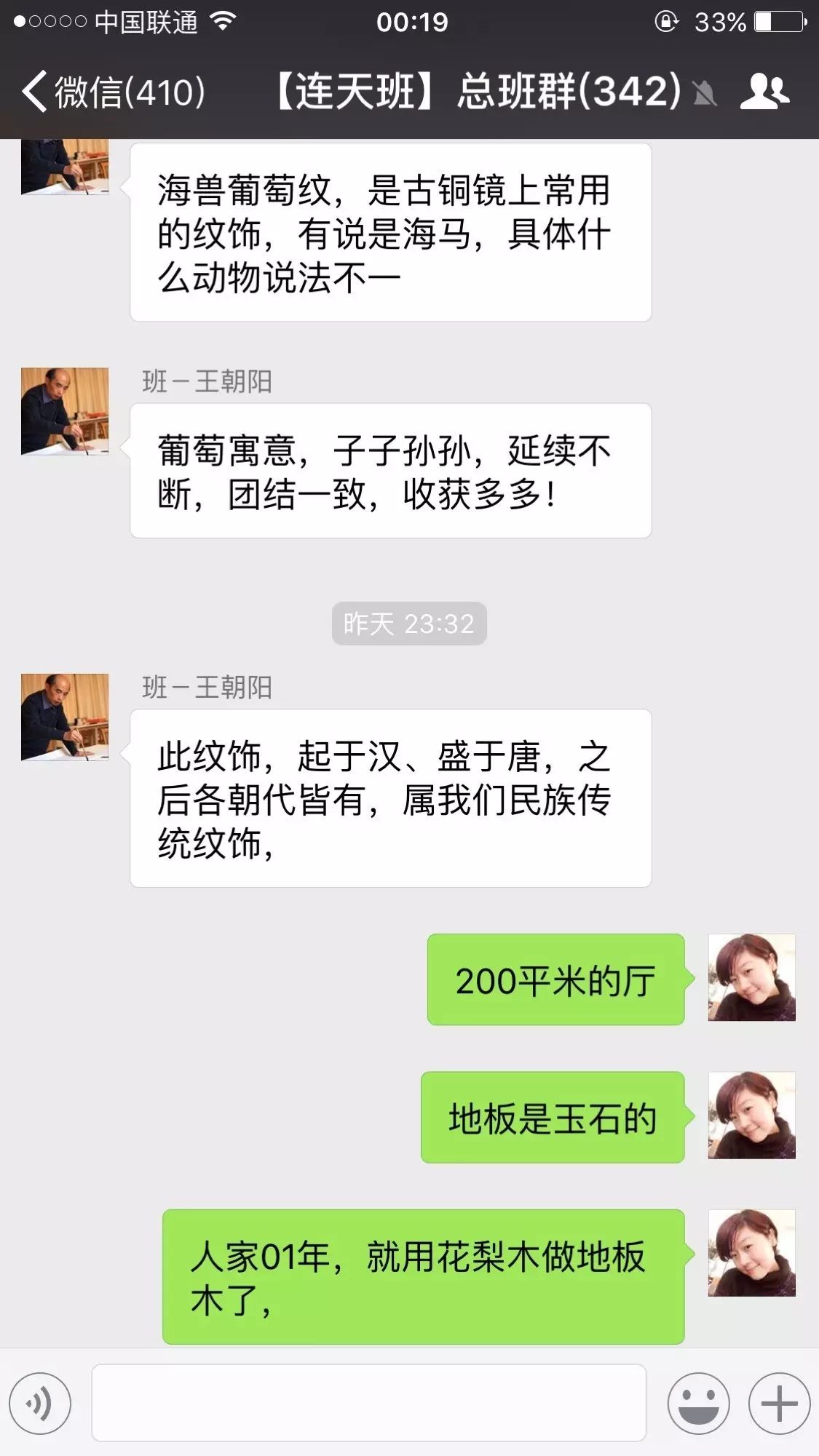The width and height of the screenshot is (819, 1456).
Task: Go back to the 微信 chat list
Action: pos(113,92)
